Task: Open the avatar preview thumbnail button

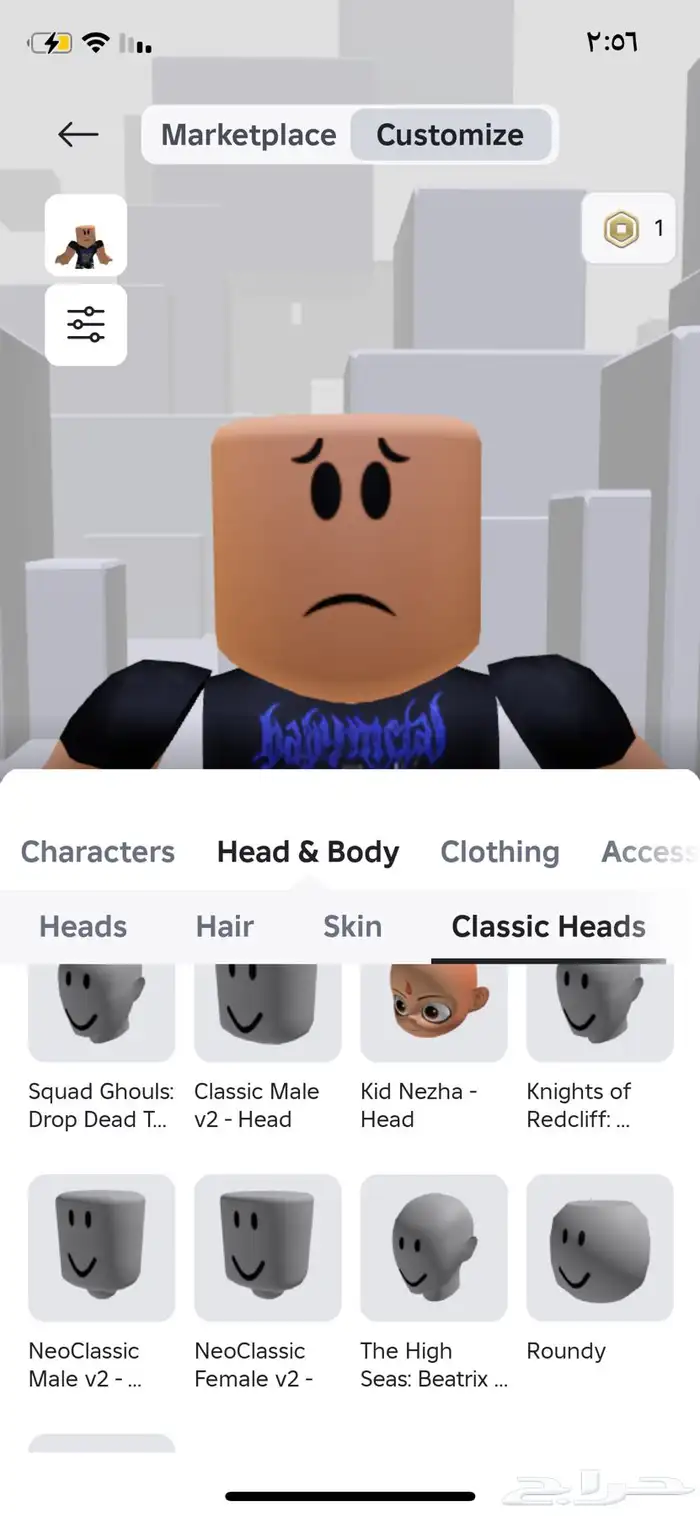Action: click(x=86, y=235)
